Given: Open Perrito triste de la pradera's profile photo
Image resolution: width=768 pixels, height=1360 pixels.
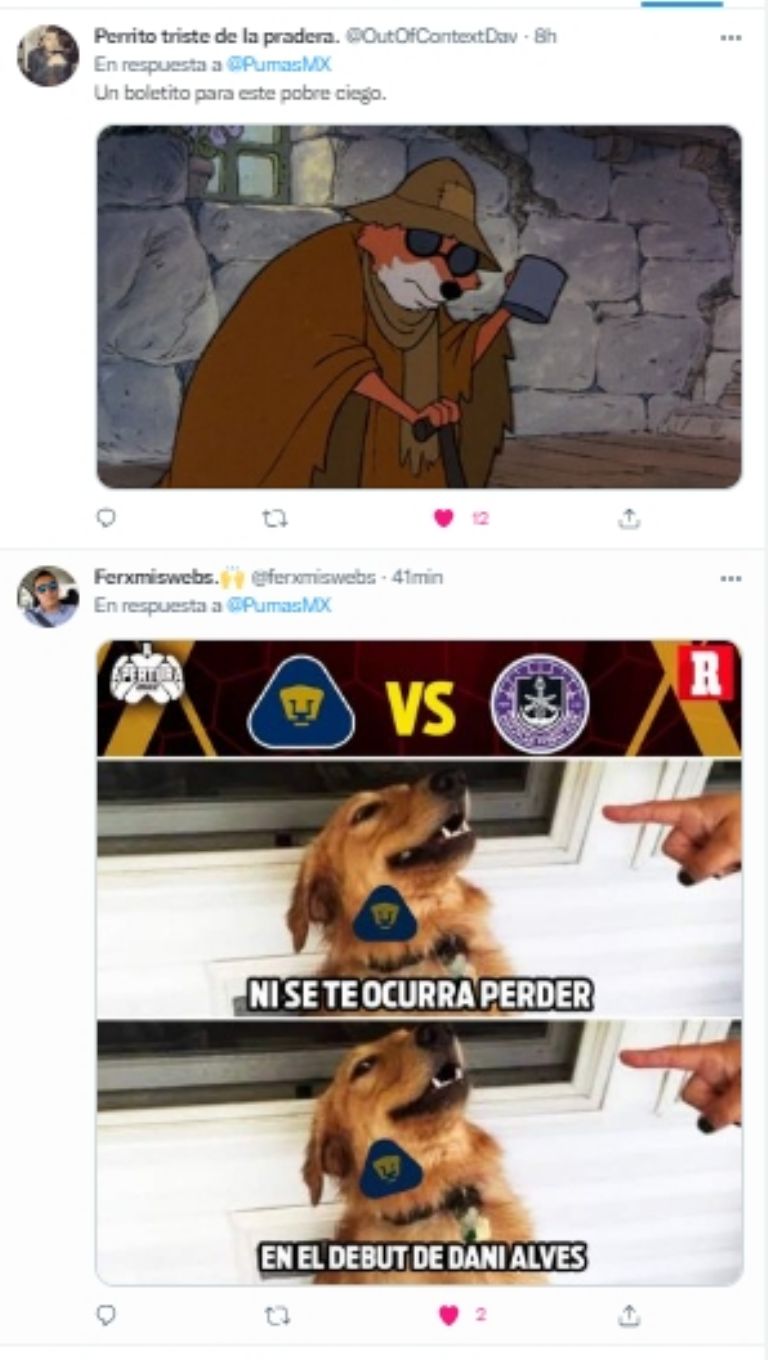Looking at the screenshot, I should pos(47,56).
